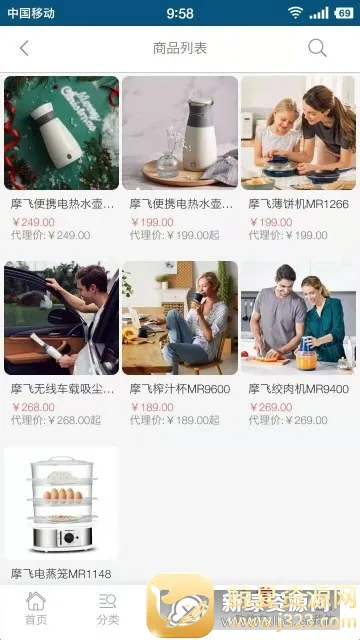Screen dimensions: 360x640
Task: View the 摩飞薄饼机MR1266 product
Action: tap(298, 159)
